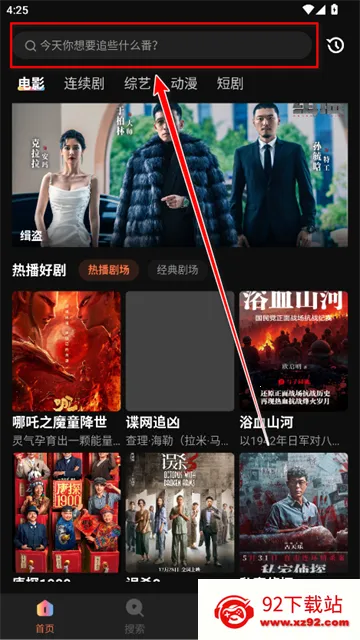Go to the 首页 bottom tab

[45, 616]
